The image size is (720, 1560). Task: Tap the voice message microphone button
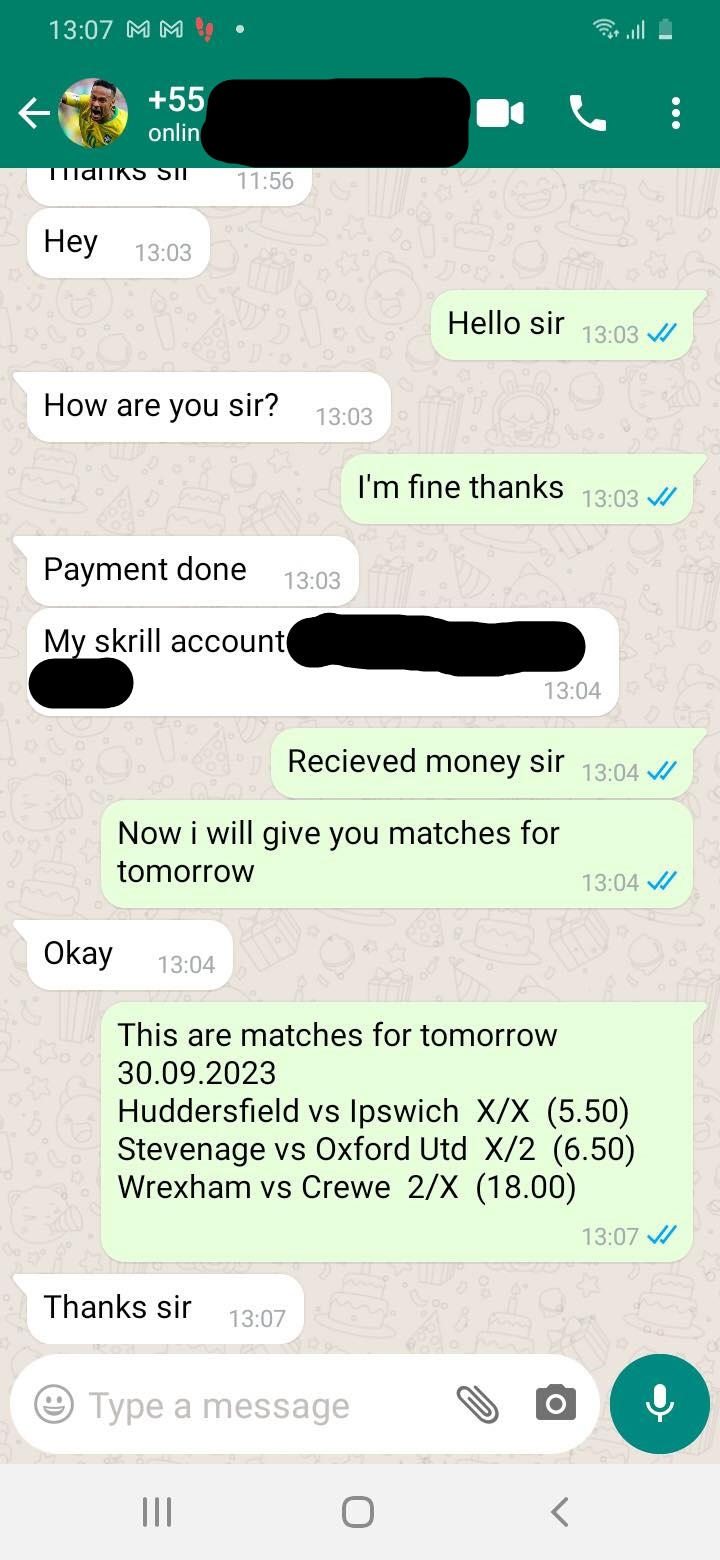pos(659,1404)
